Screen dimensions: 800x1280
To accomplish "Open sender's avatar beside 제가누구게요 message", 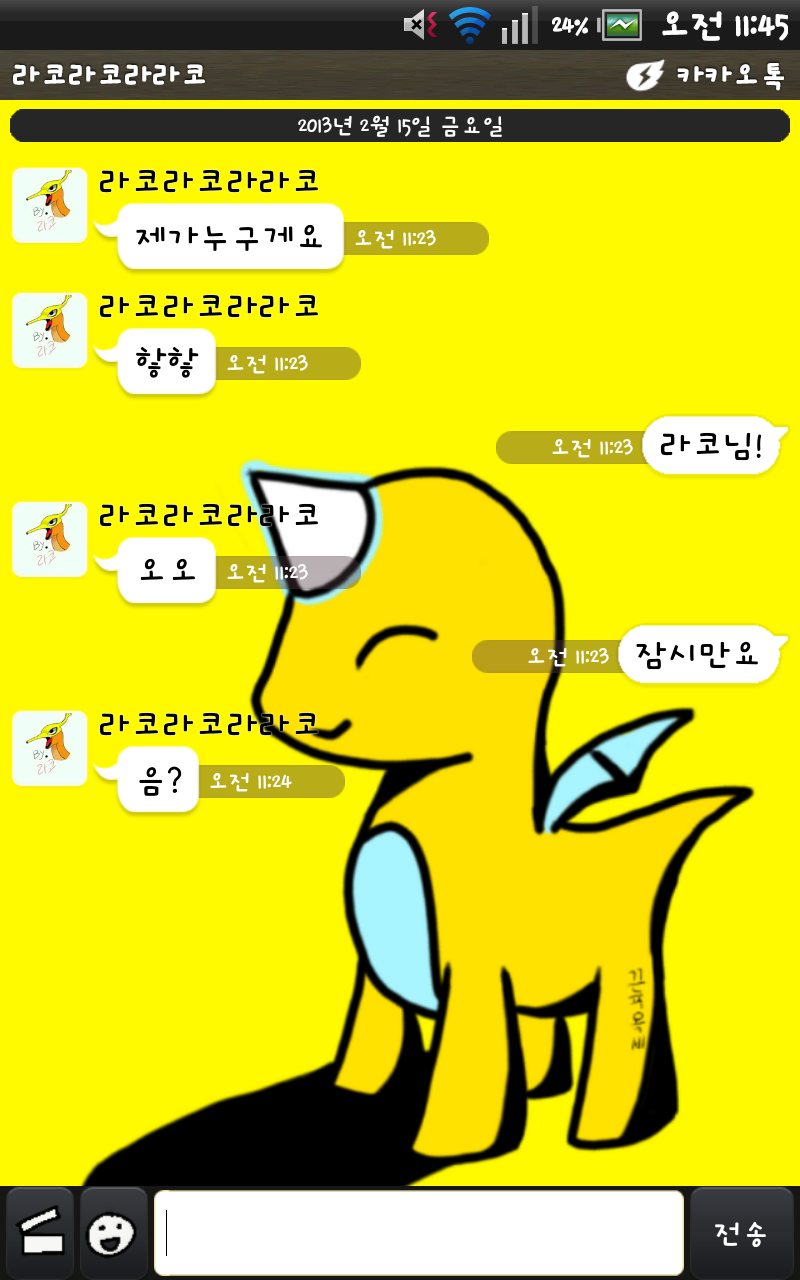I will pos(49,205).
